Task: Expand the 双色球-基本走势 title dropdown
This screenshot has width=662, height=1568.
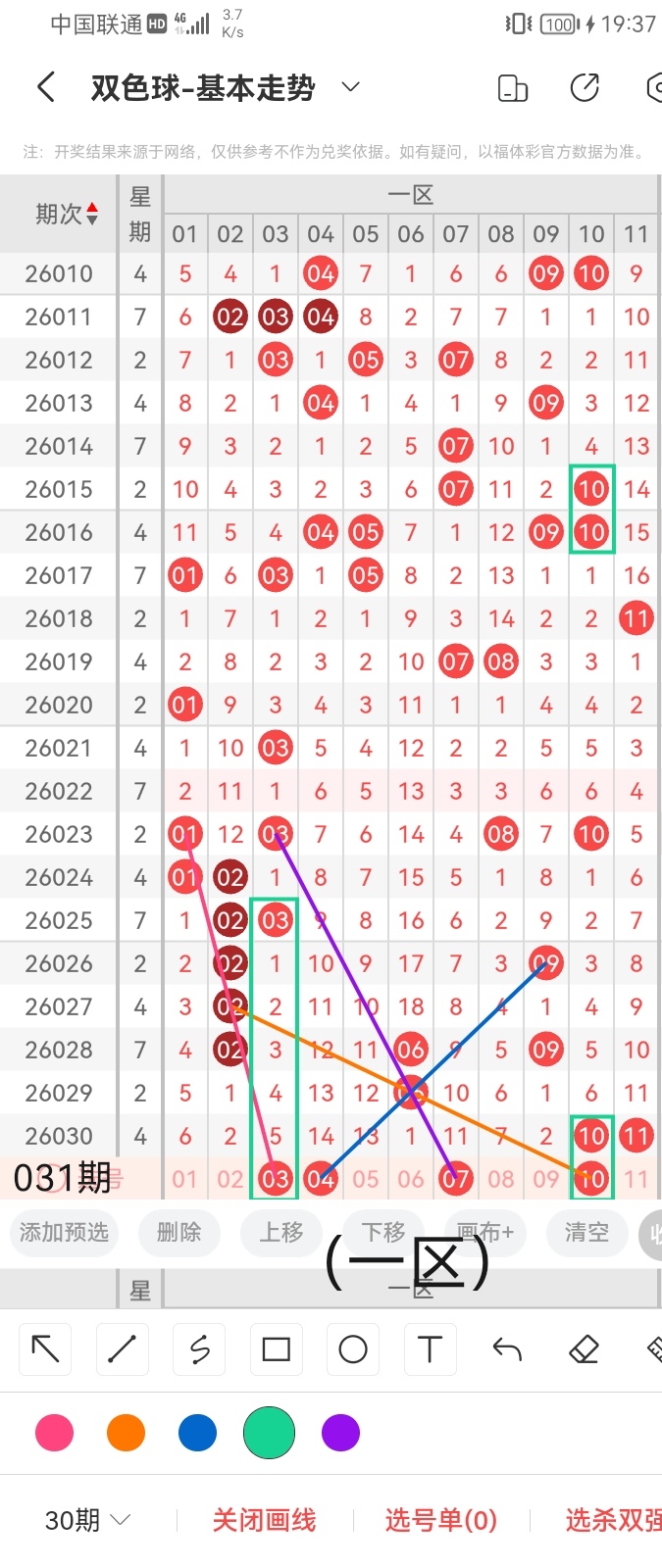Action: click(350, 88)
